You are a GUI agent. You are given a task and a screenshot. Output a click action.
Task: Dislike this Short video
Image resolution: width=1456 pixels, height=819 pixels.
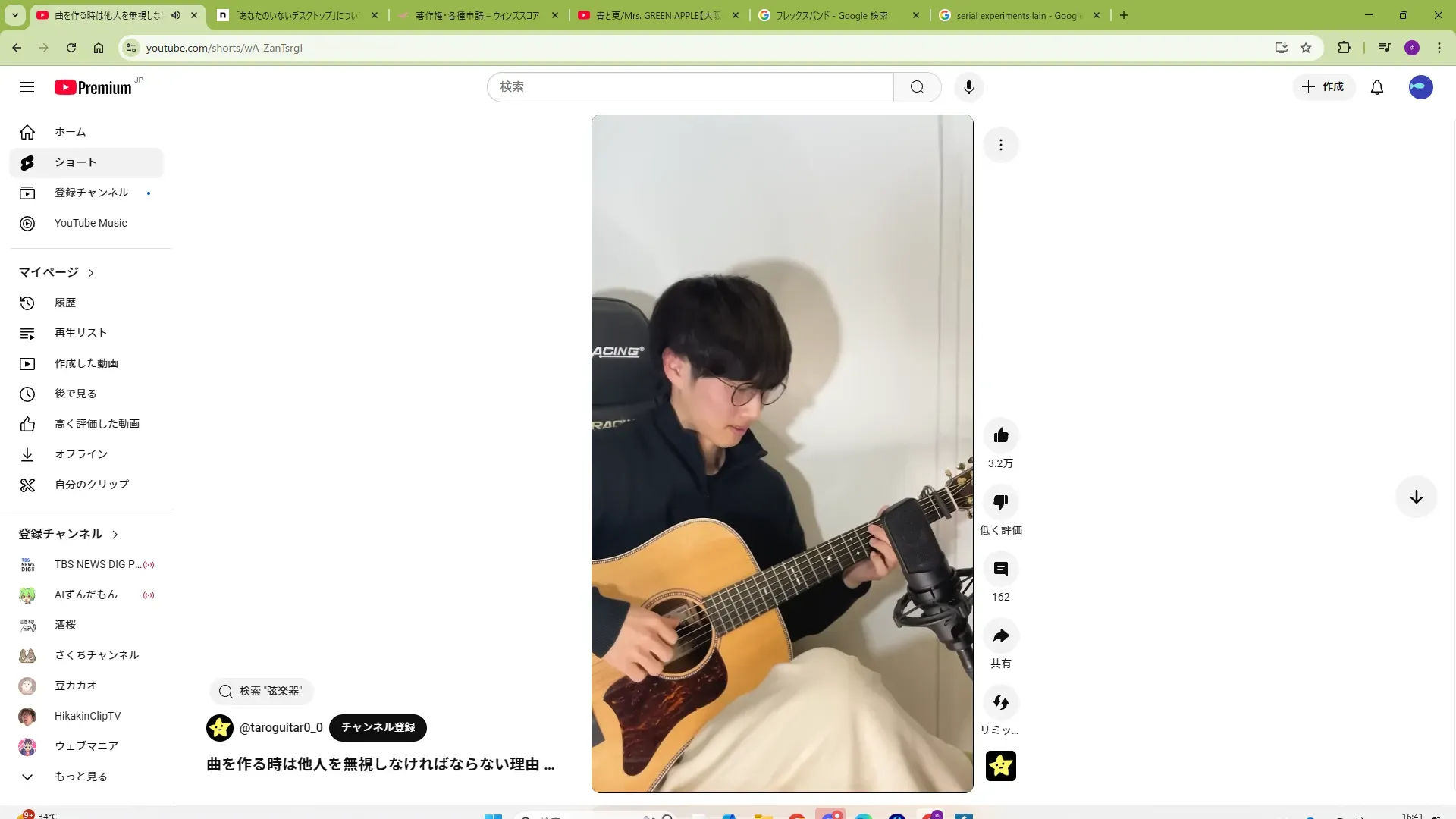coord(1001,502)
